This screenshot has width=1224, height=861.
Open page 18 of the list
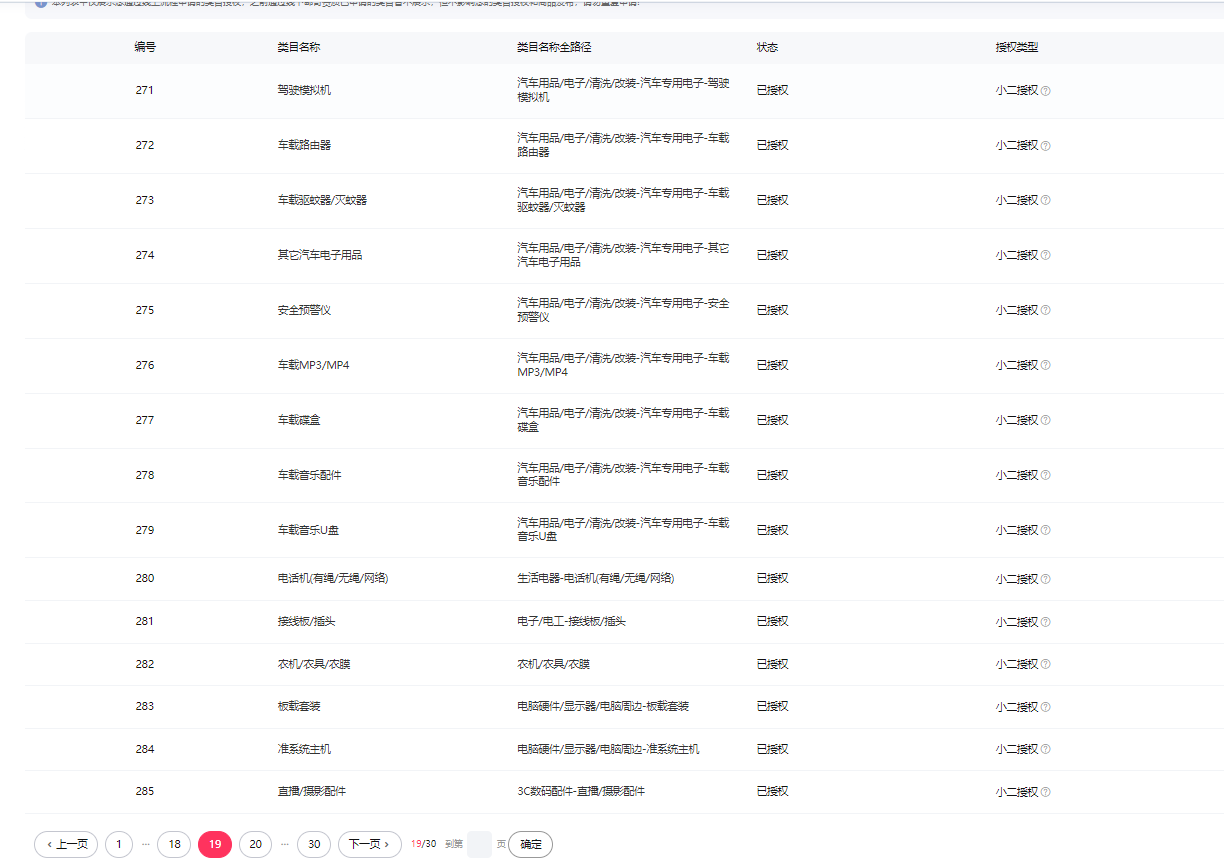point(174,844)
